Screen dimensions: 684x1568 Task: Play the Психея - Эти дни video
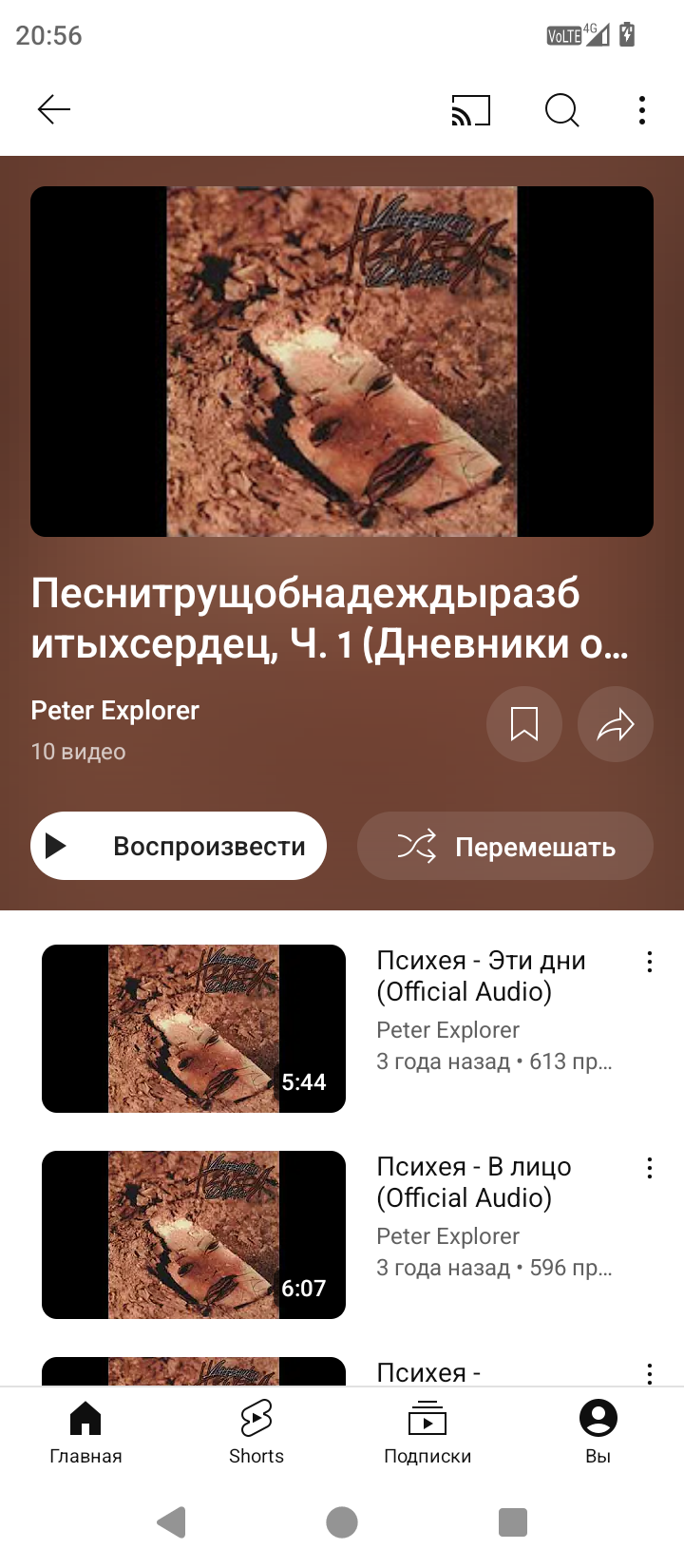194,1028
